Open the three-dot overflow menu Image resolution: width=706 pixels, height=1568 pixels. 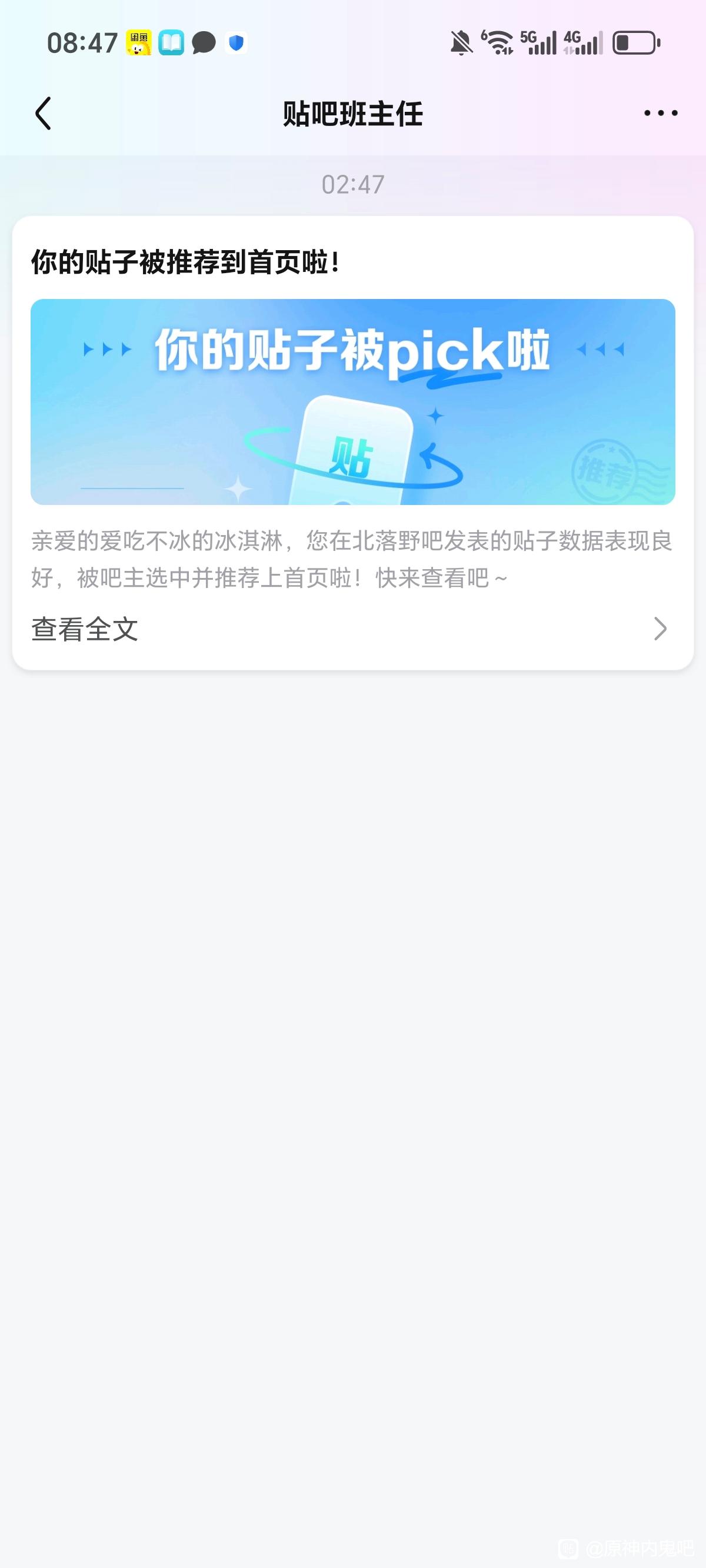tap(660, 113)
